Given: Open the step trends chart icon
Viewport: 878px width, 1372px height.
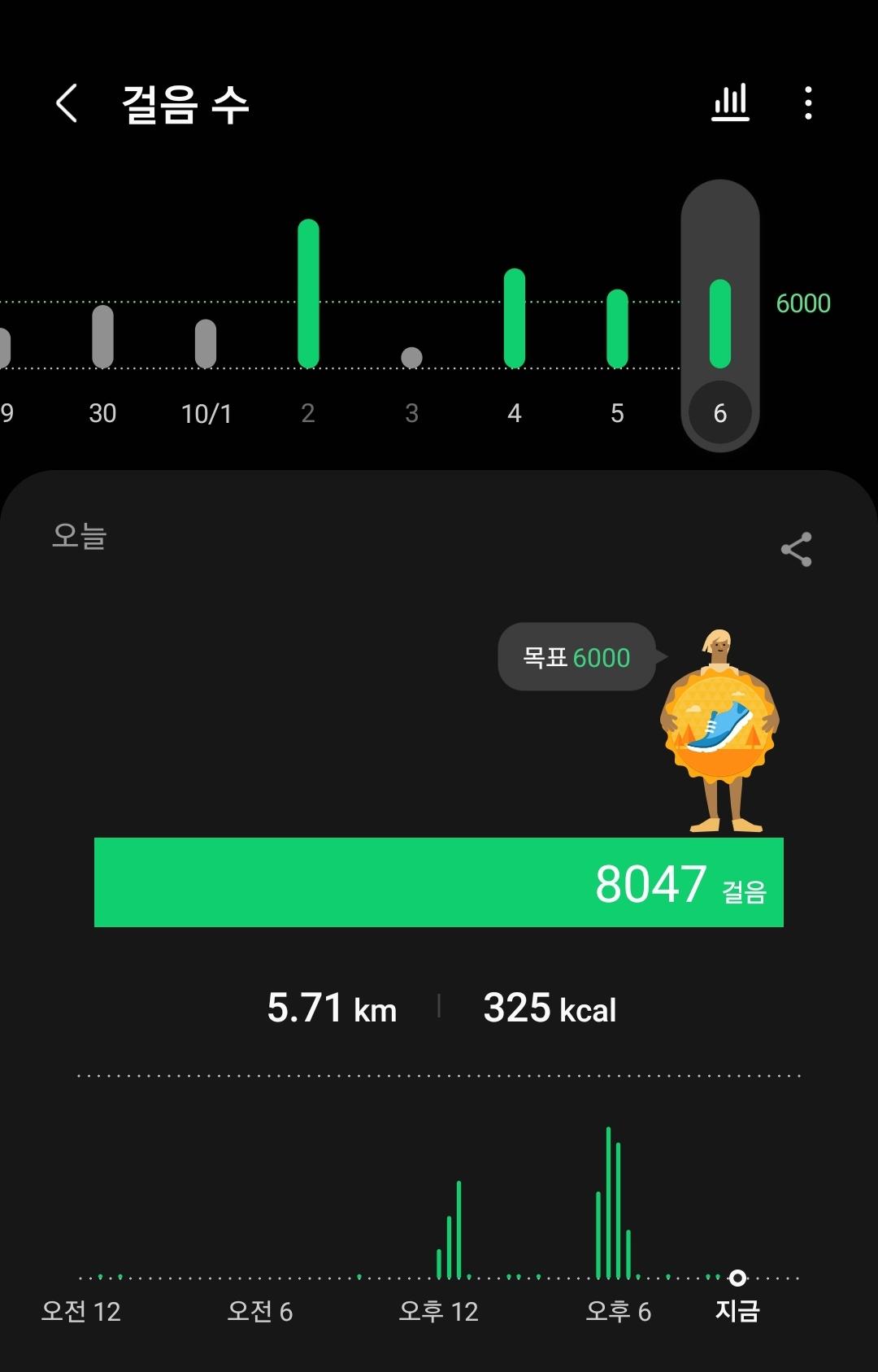Looking at the screenshot, I should [730, 103].
